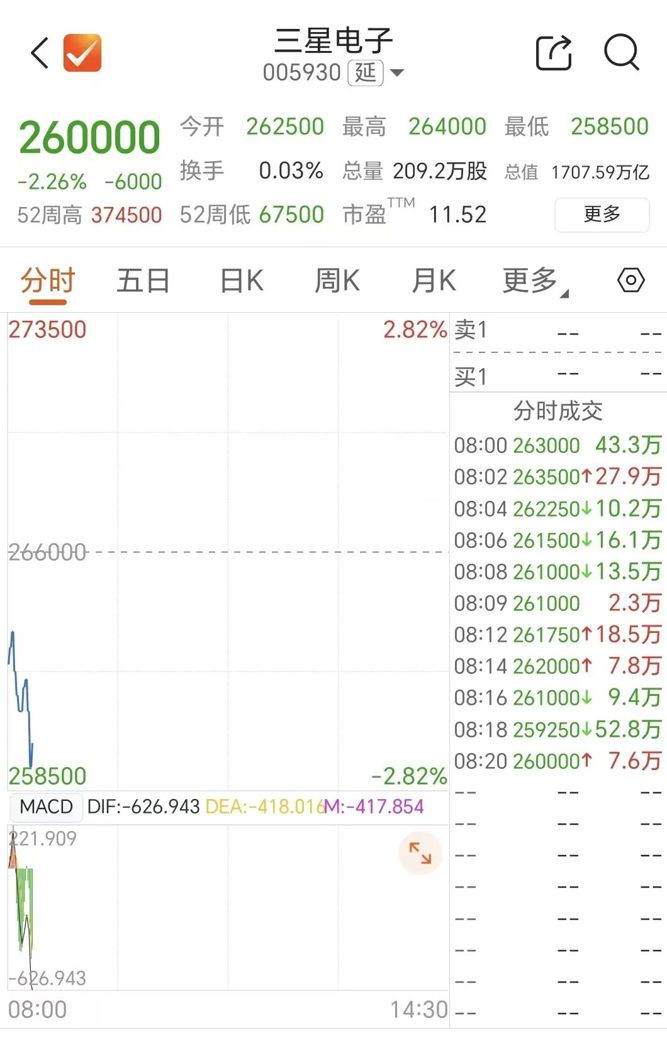Open chart settings hexagon icon
This screenshot has width=667, height=1040.
click(631, 281)
